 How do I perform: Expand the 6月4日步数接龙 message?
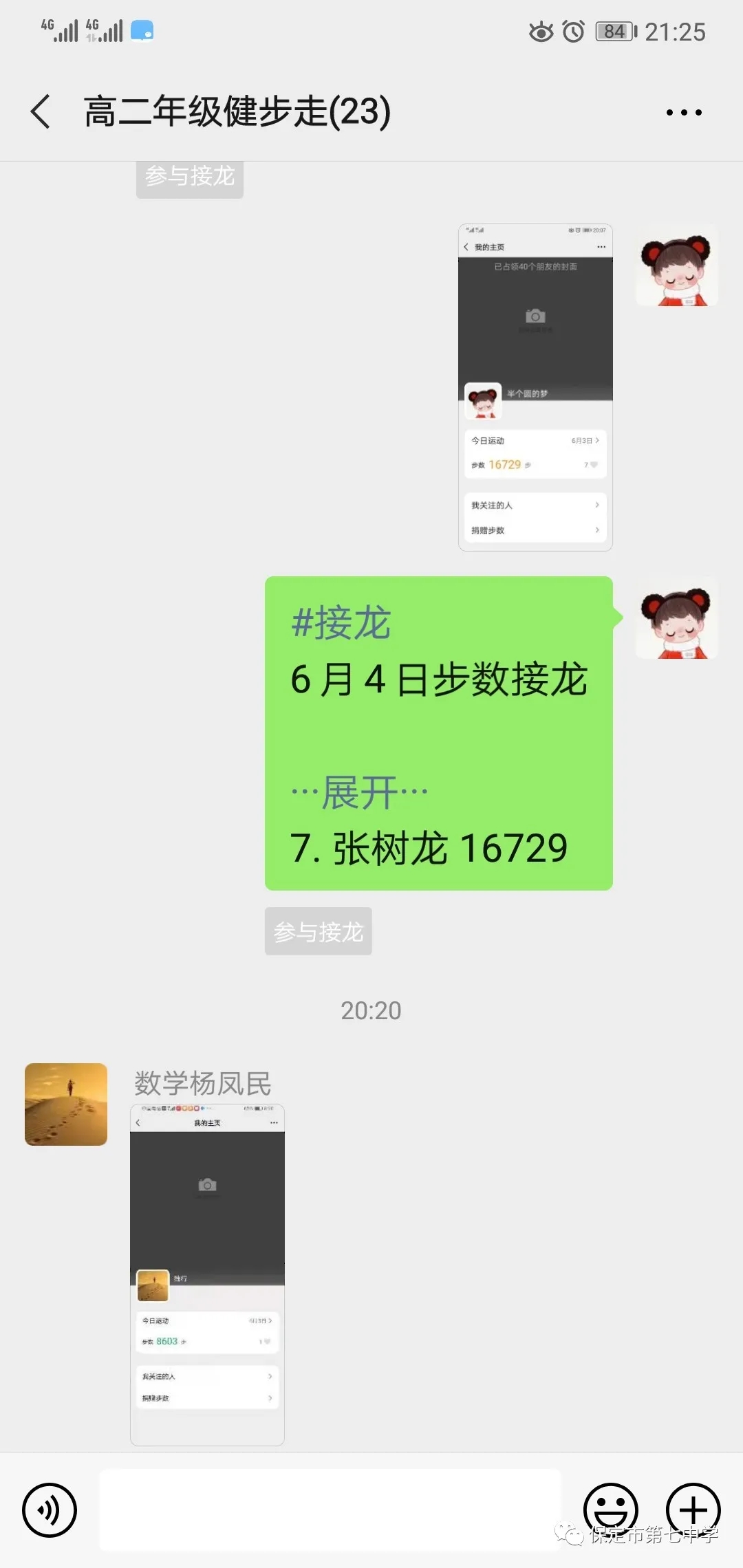coord(359,792)
